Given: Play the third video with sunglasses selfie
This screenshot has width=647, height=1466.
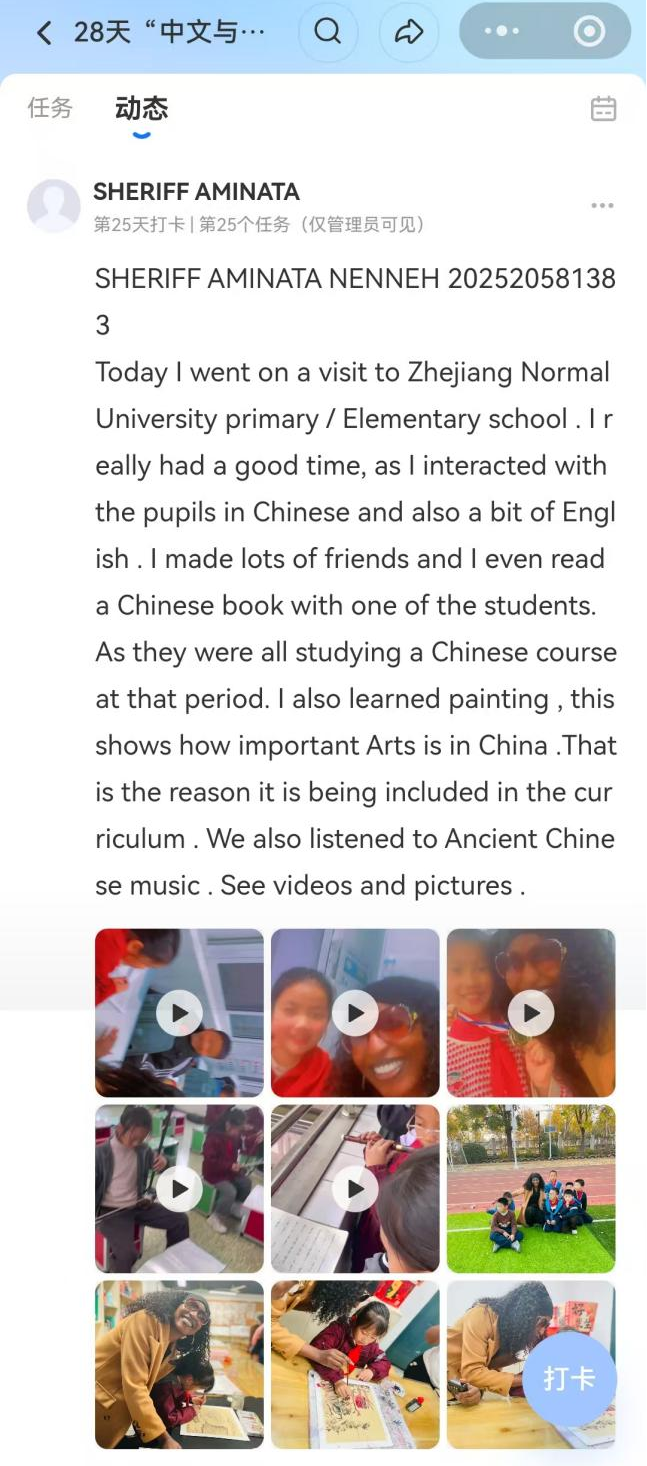Looking at the screenshot, I should pyautogui.click(x=531, y=1013).
